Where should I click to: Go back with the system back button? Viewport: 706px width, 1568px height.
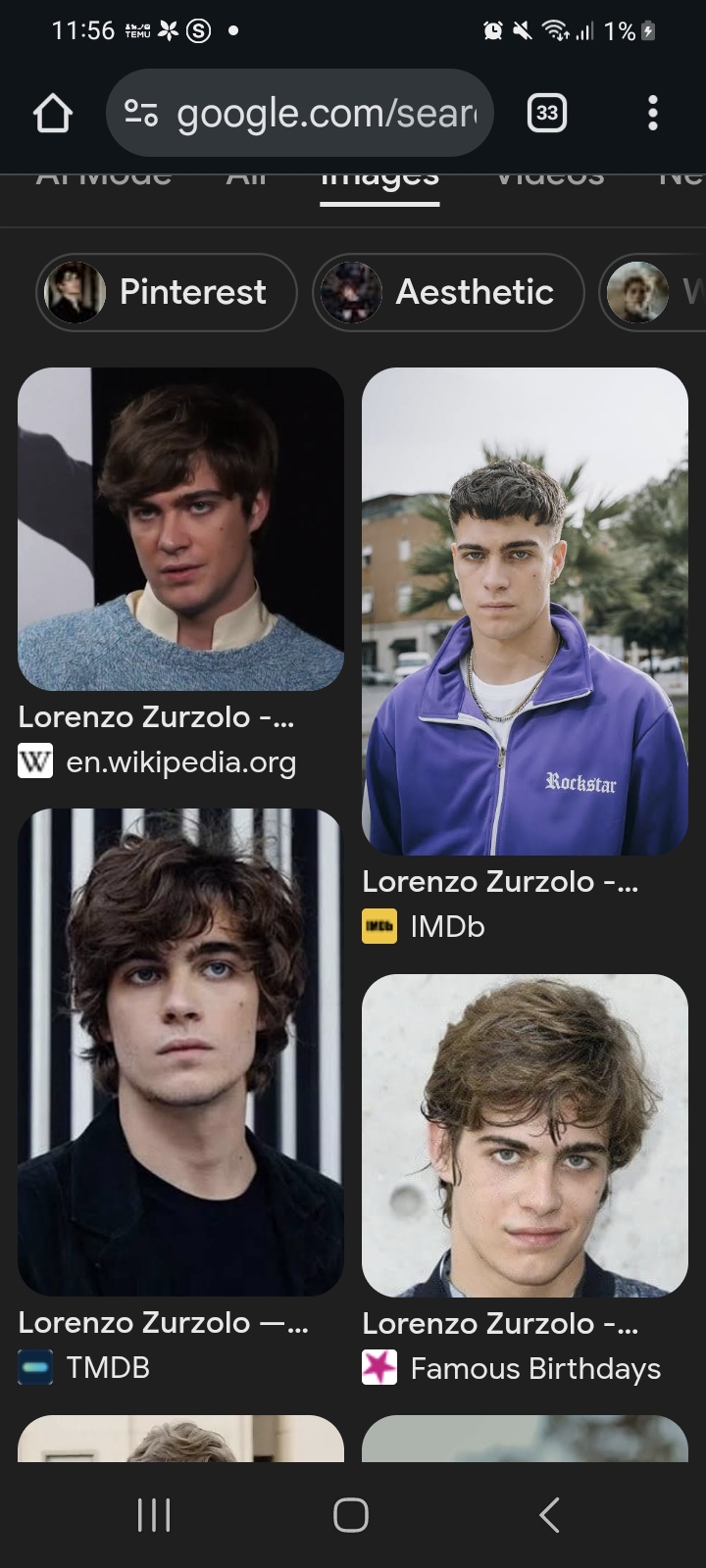tap(549, 1515)
